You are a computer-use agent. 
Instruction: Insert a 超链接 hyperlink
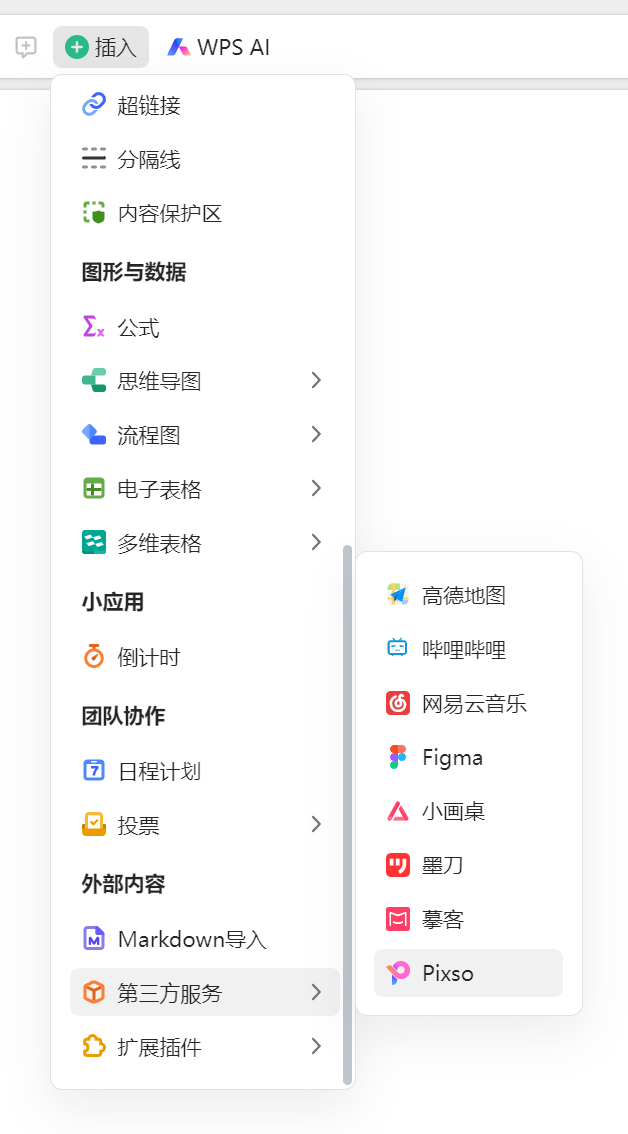tap(205, 106)
